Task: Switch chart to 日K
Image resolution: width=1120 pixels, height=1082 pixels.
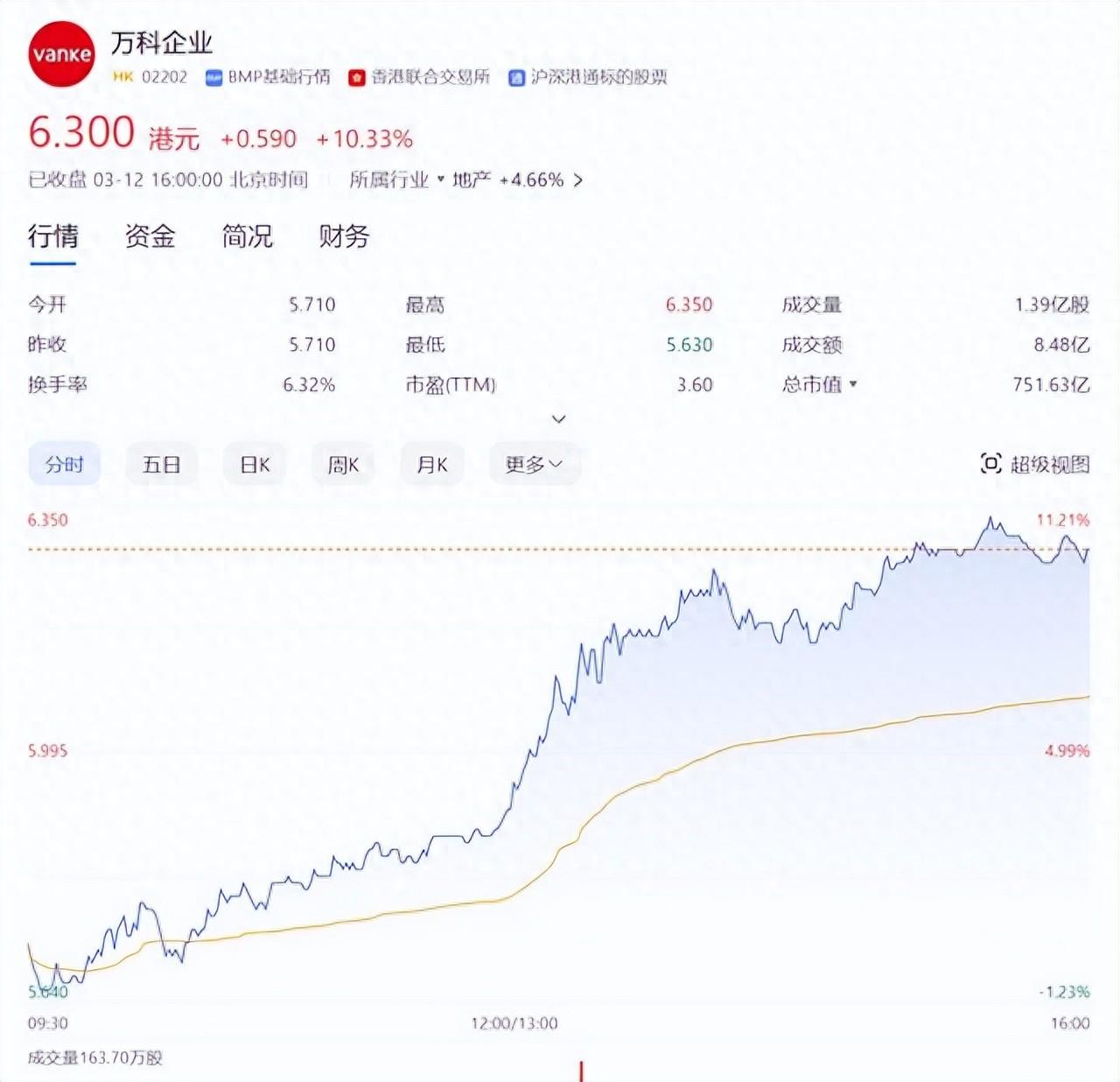Action: click(x=255, y=465)
